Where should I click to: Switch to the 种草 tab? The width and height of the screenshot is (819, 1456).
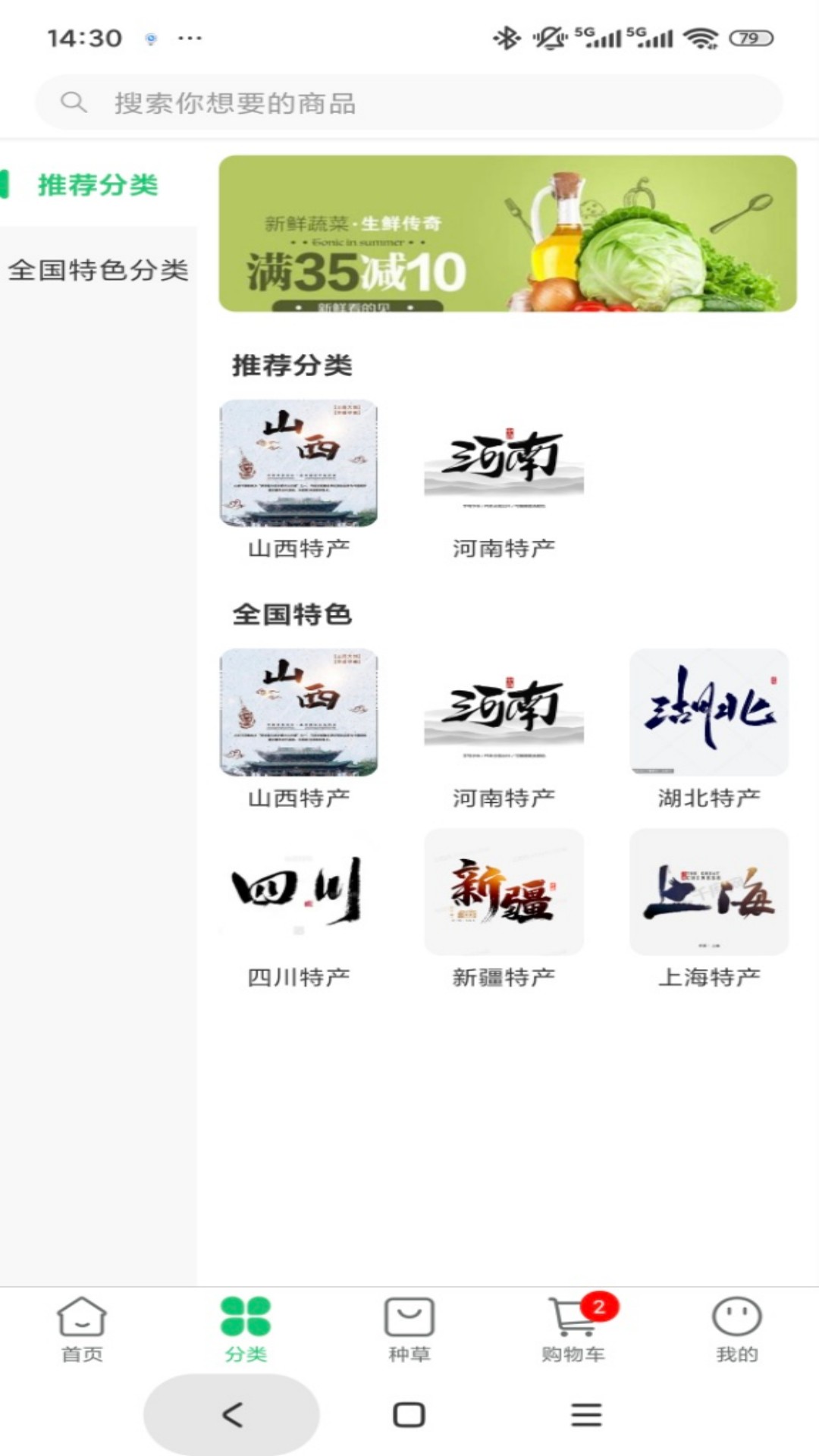click(x=409, y=1329)
